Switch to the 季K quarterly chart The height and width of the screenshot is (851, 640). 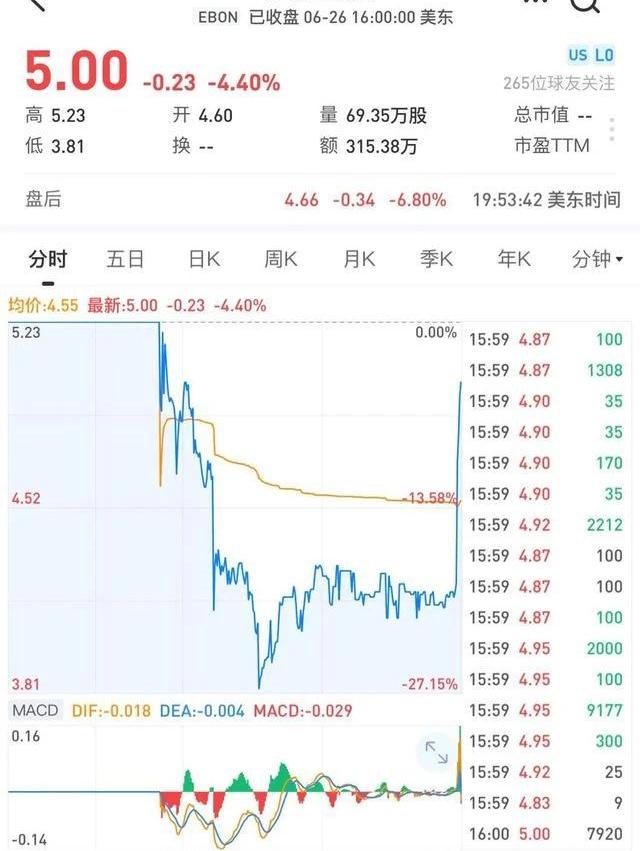coord(437,260)
